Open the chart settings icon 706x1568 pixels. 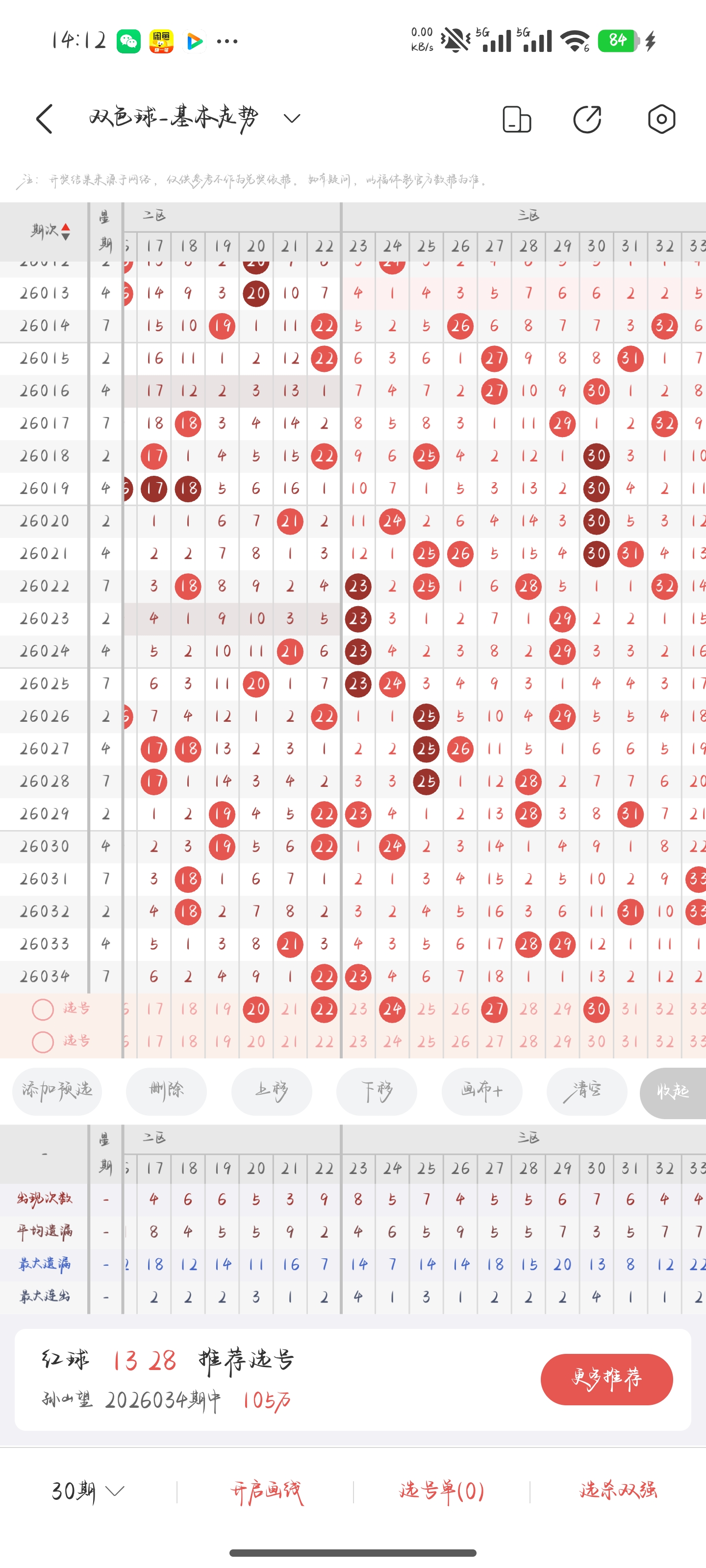tap(661, 119)
